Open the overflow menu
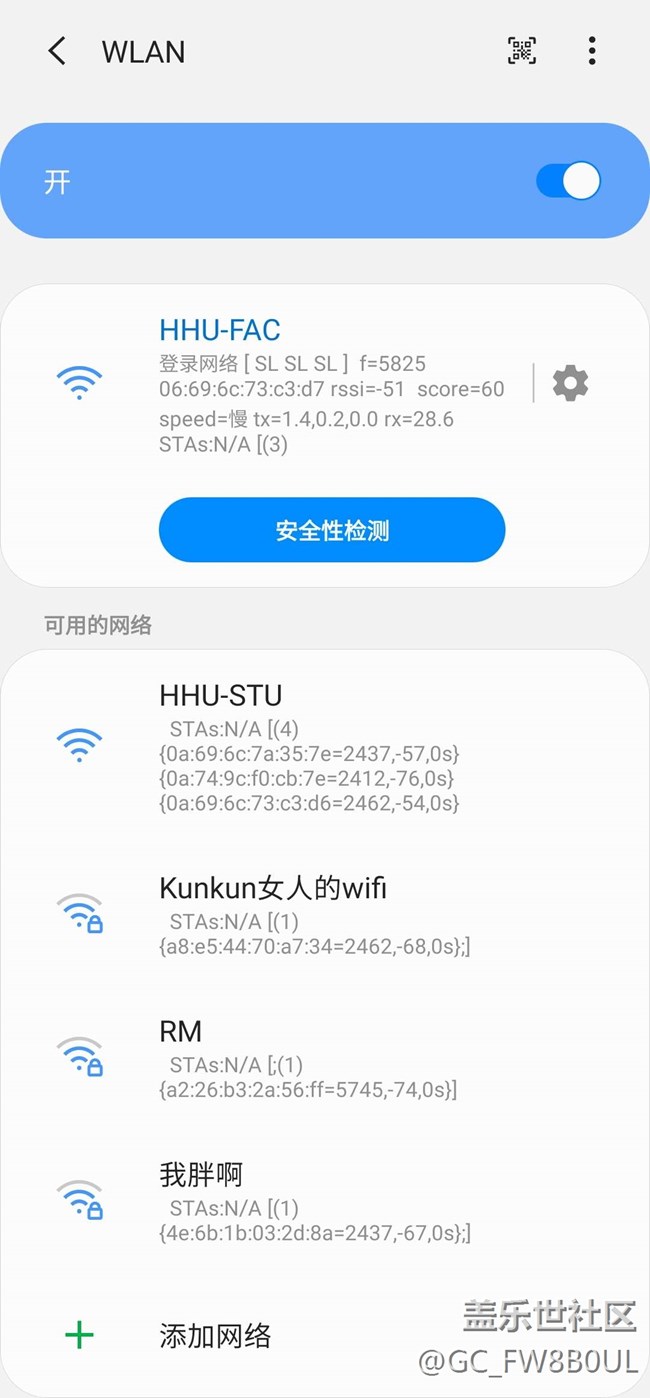The width and height of the screenshot is (650, 1398). [x=592, y=51]
